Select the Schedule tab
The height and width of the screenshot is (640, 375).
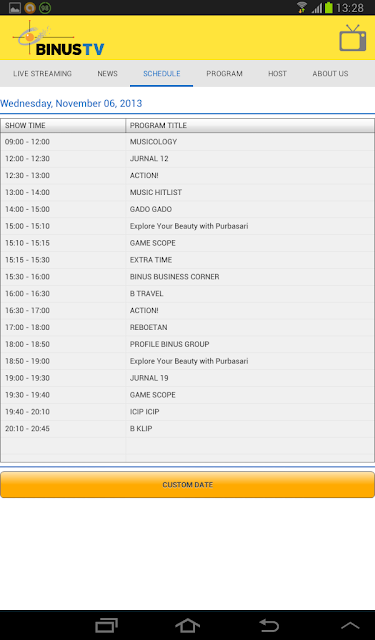(162, 73)
